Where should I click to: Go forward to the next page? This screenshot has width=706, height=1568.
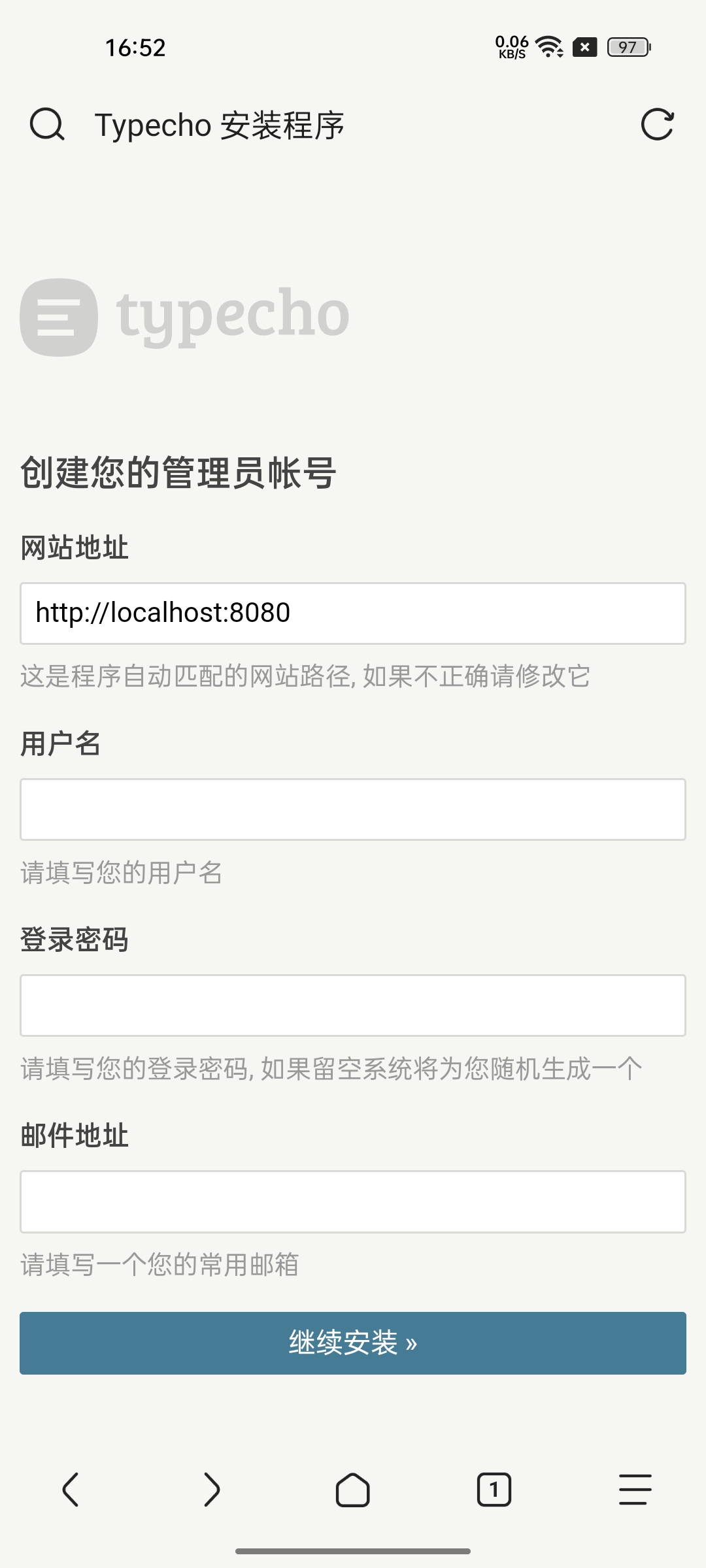tap(212, 1490)
